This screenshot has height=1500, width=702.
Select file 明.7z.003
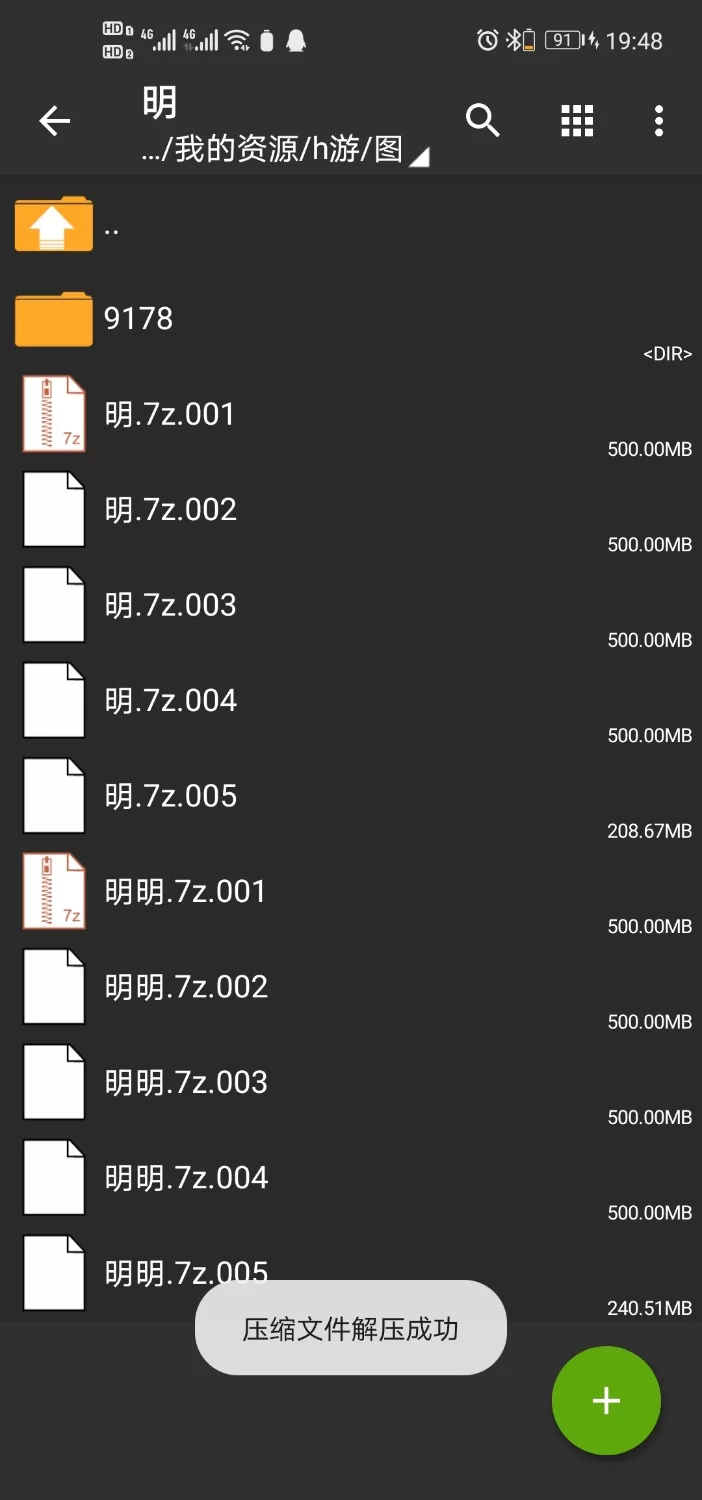(x=171, y=605)
